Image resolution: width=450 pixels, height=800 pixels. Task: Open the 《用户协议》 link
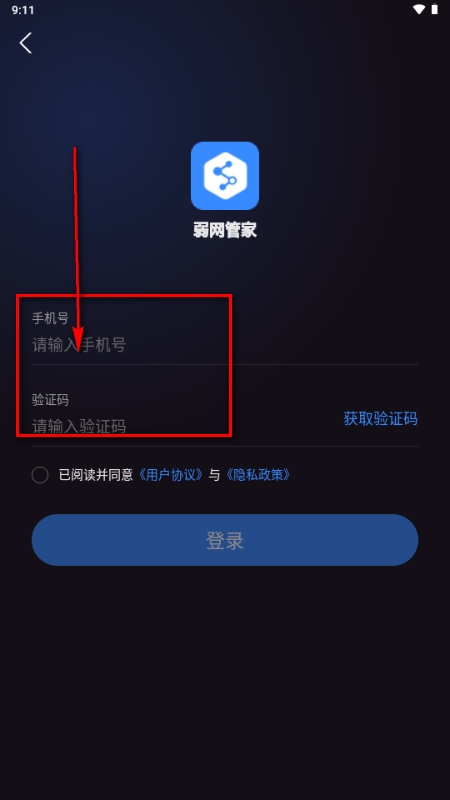pos(171,475)
